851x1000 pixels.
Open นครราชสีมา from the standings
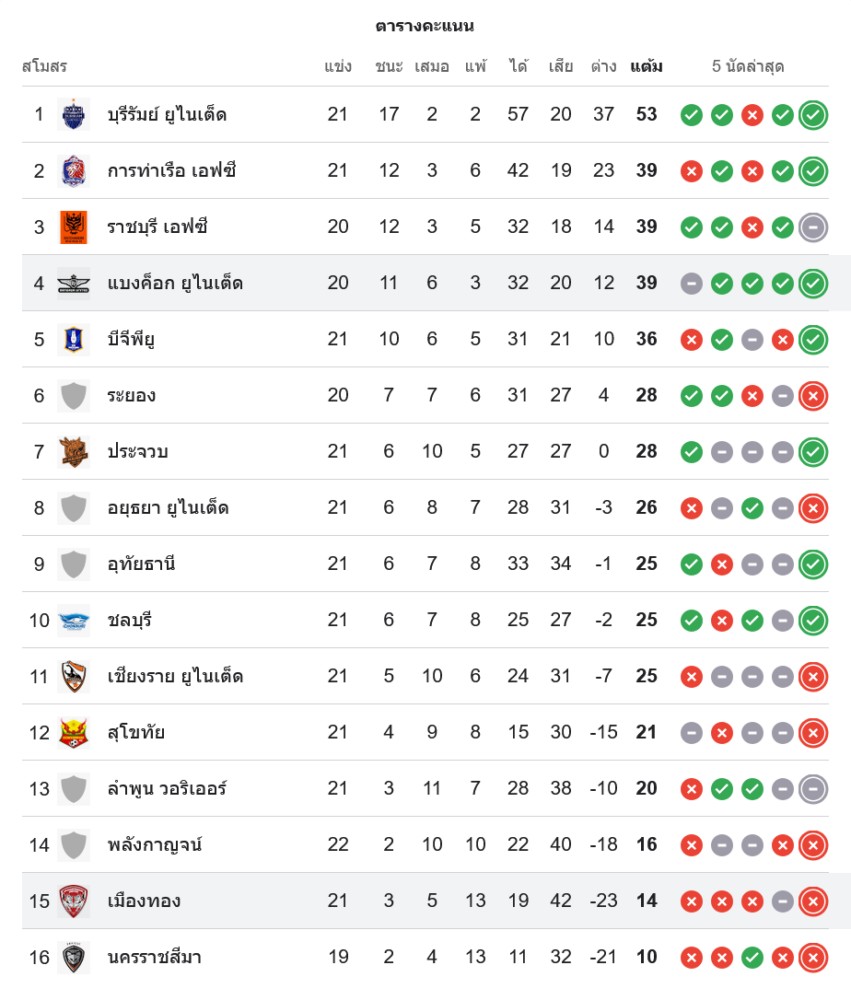click(154, 957)
